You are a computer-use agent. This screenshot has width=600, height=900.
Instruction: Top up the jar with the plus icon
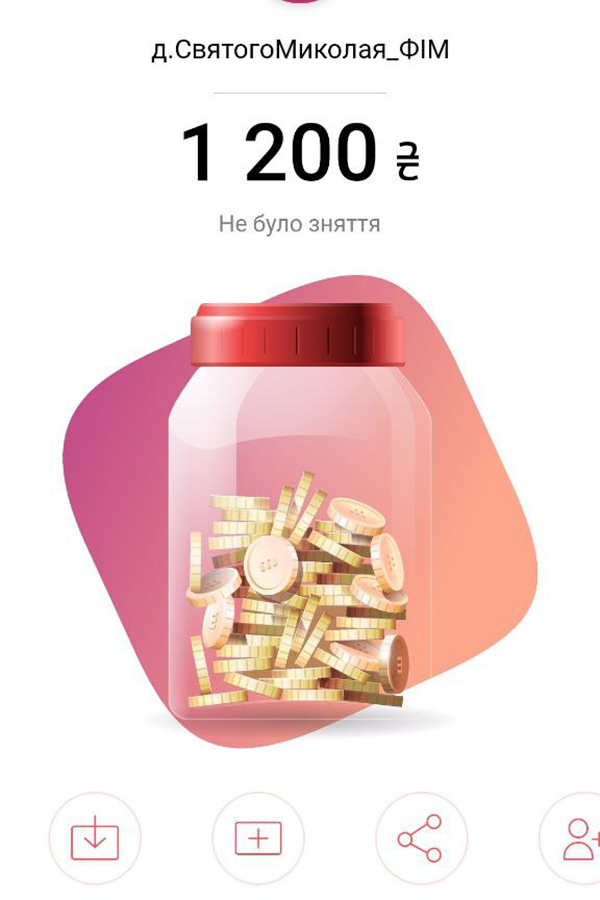(258, 839)
